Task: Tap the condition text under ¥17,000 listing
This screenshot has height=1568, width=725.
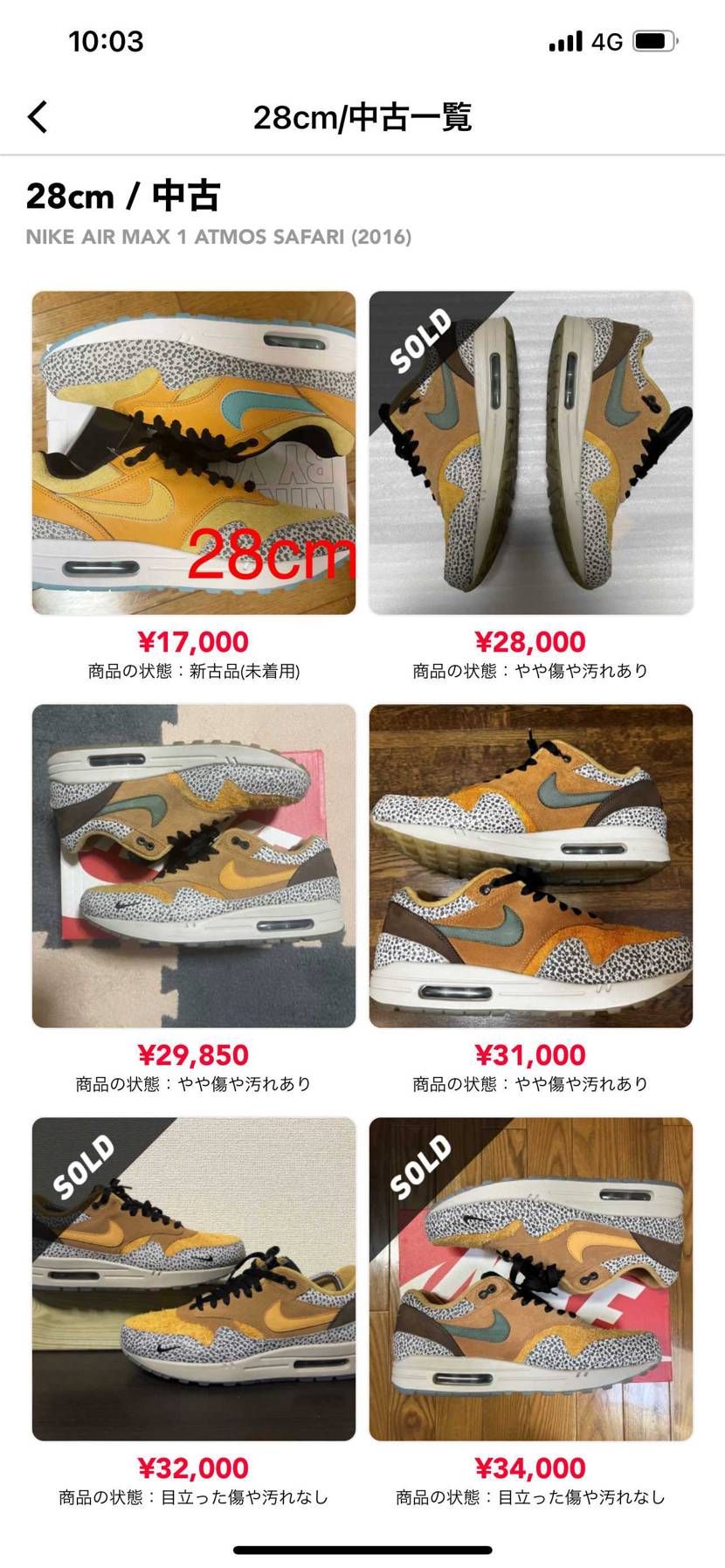Action: pyautogui.click(x=192, y=673)
